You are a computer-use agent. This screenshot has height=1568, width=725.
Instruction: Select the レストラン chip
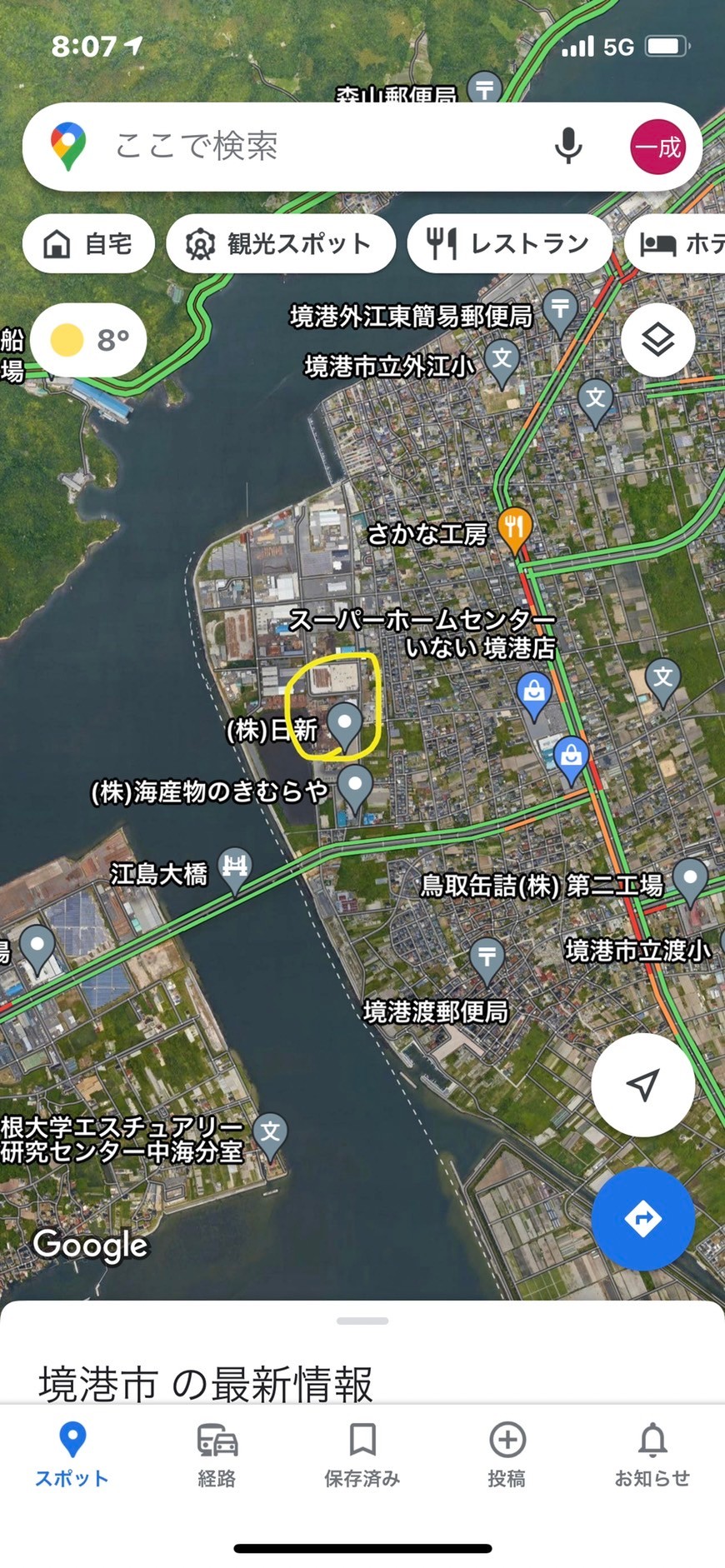click(509, 243)
